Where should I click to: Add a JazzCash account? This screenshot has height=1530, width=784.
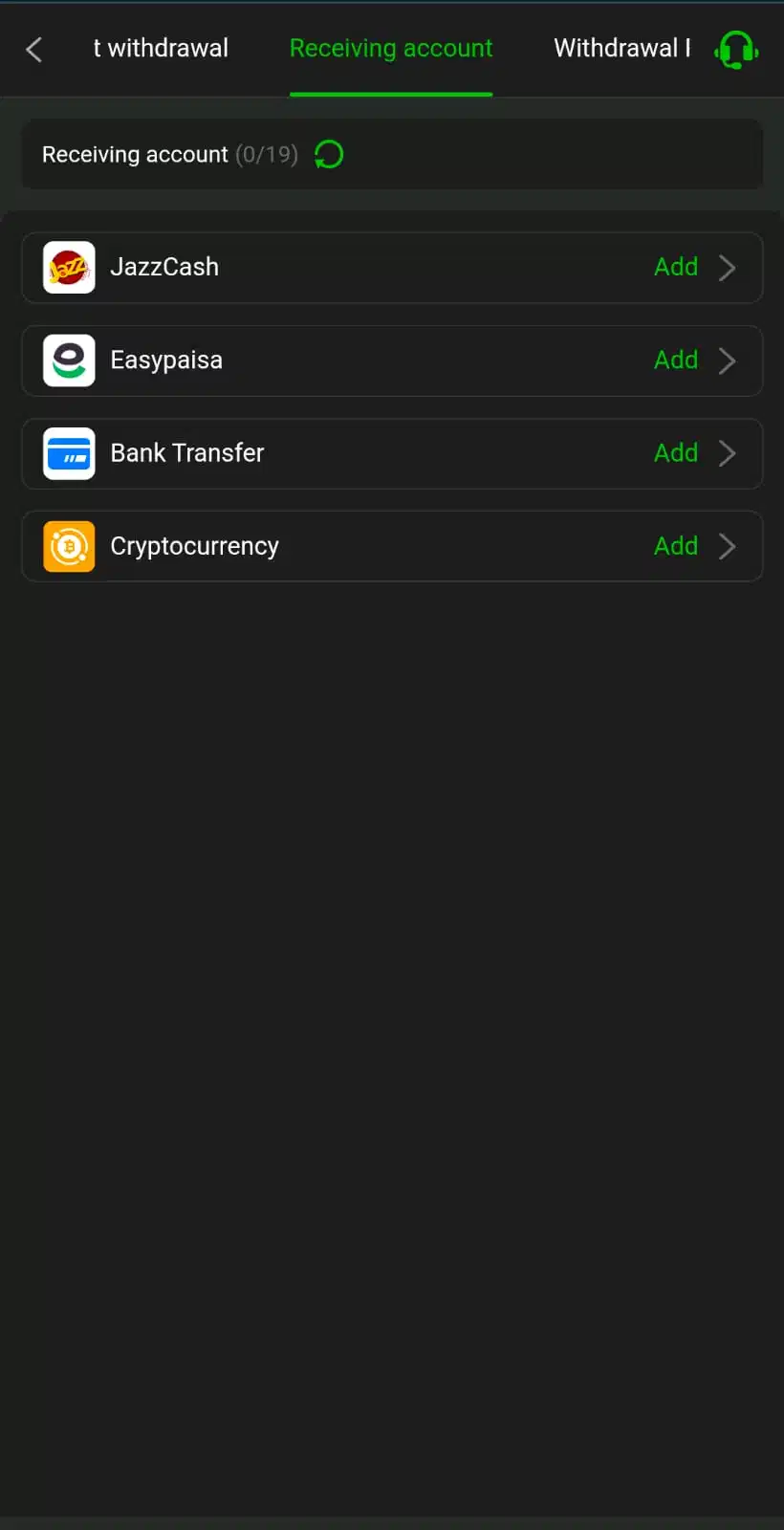676,267
